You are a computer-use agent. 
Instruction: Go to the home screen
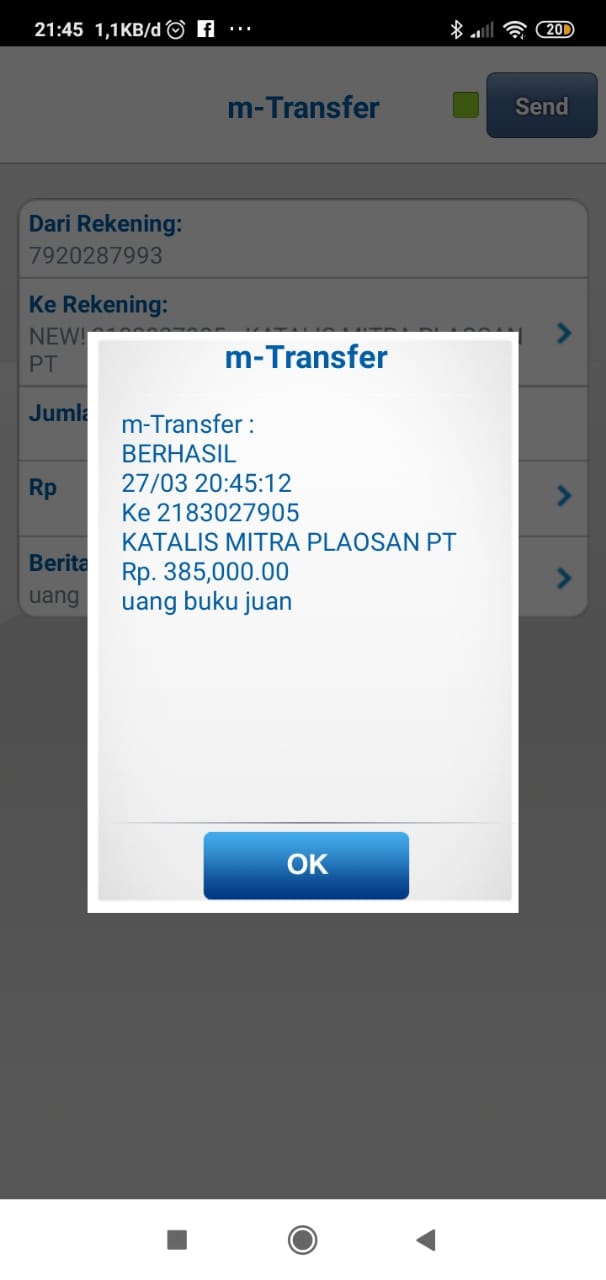tap(302, 1240)
